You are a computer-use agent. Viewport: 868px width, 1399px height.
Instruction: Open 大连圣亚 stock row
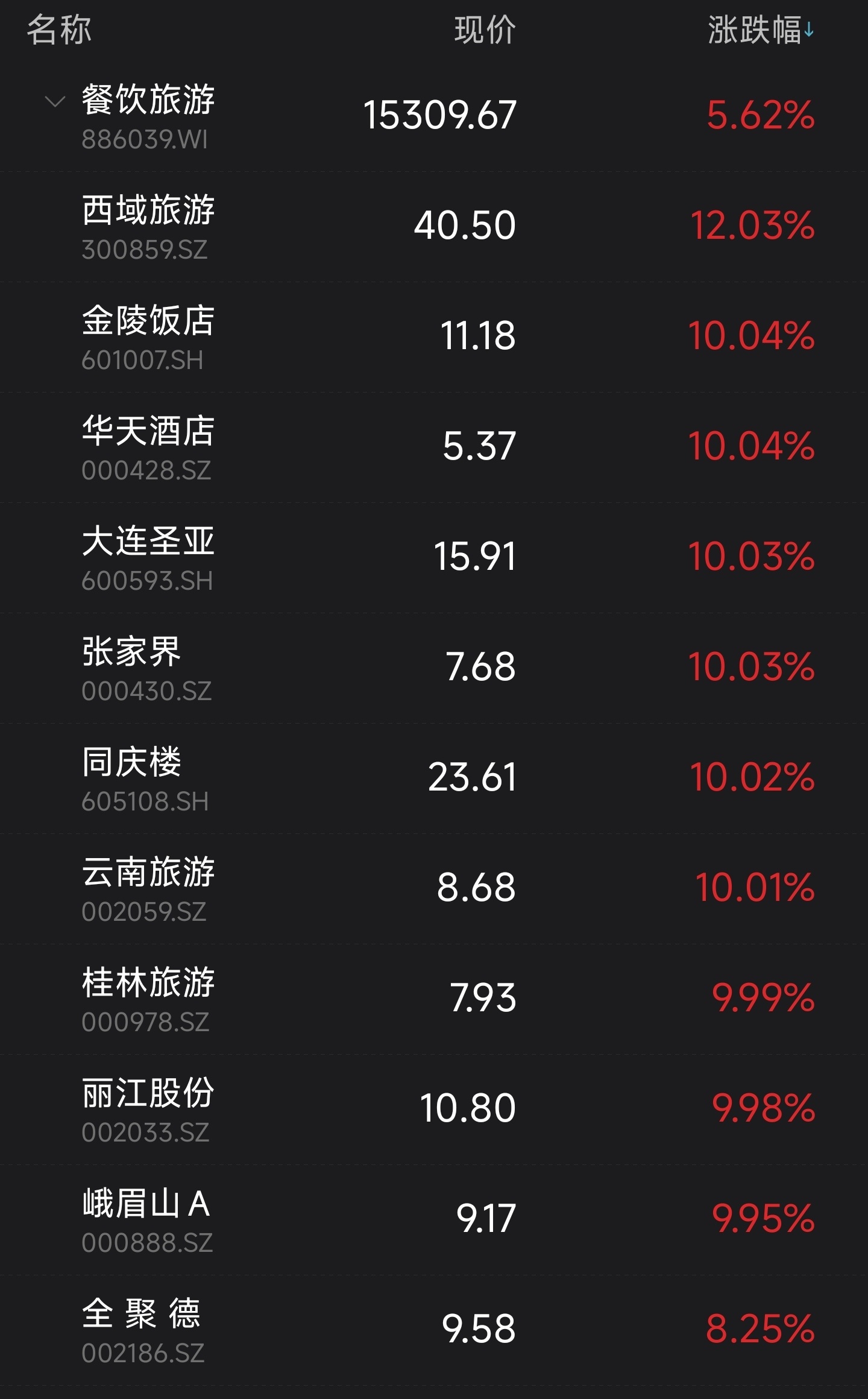click(148, 557)
